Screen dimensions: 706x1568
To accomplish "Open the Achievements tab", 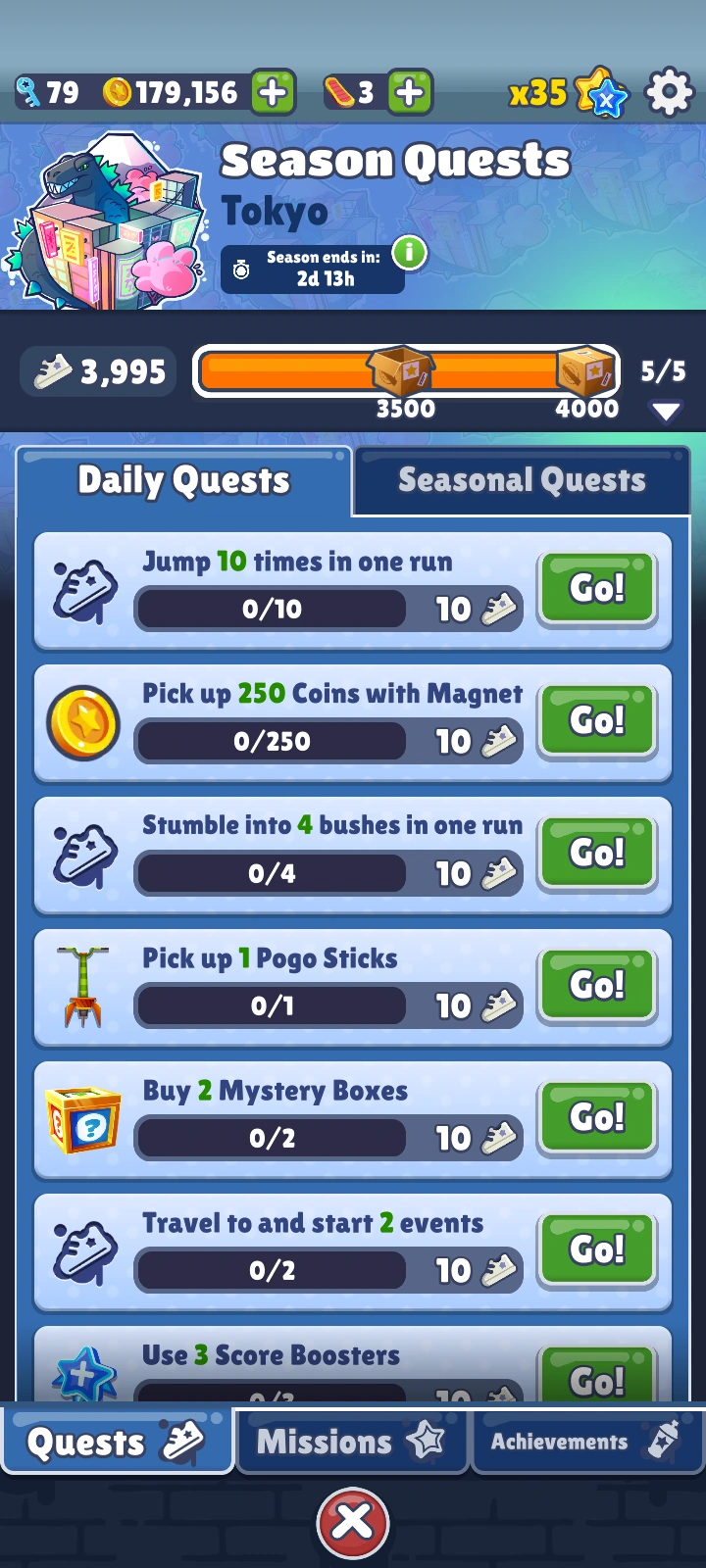I will pyautogui.click(x=587, y=1441).
